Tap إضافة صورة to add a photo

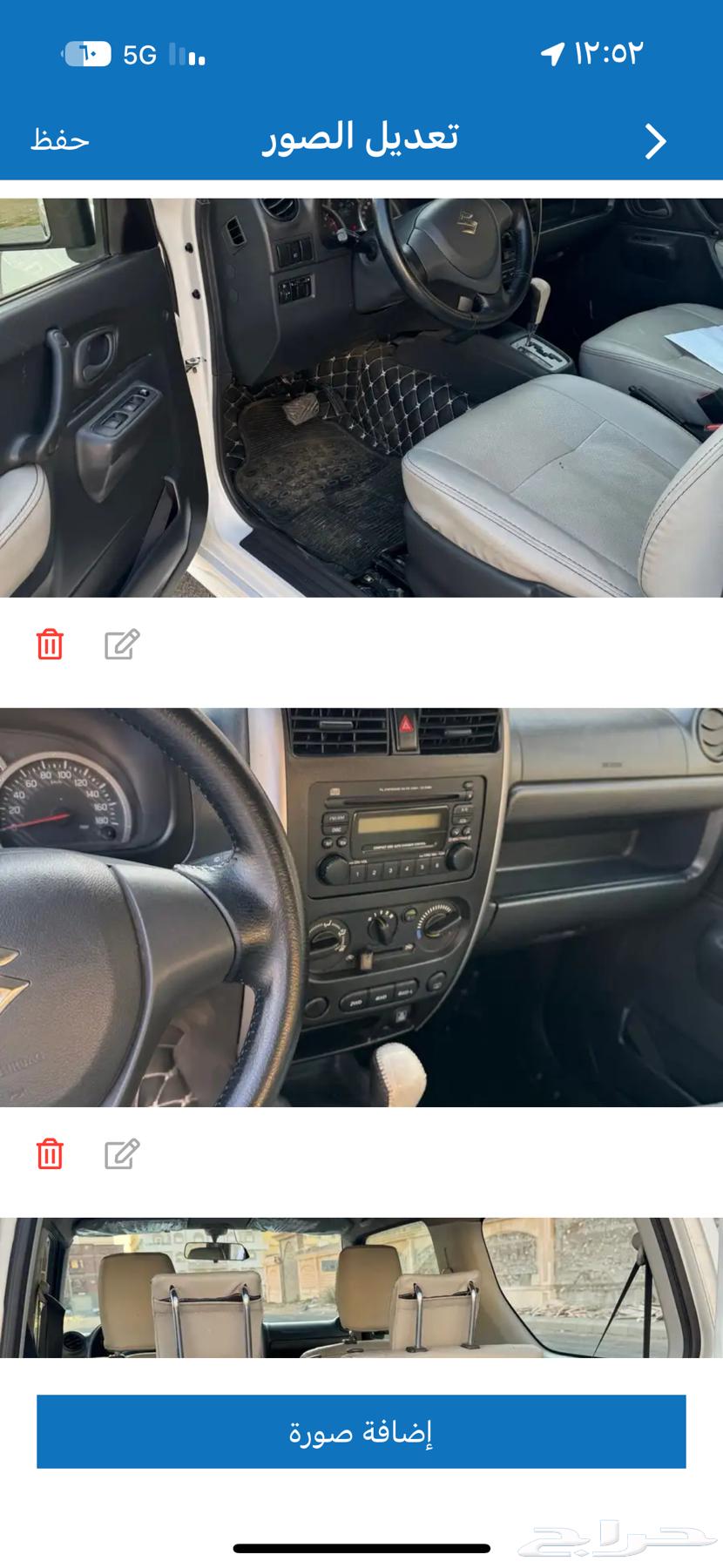(361, 1431)
